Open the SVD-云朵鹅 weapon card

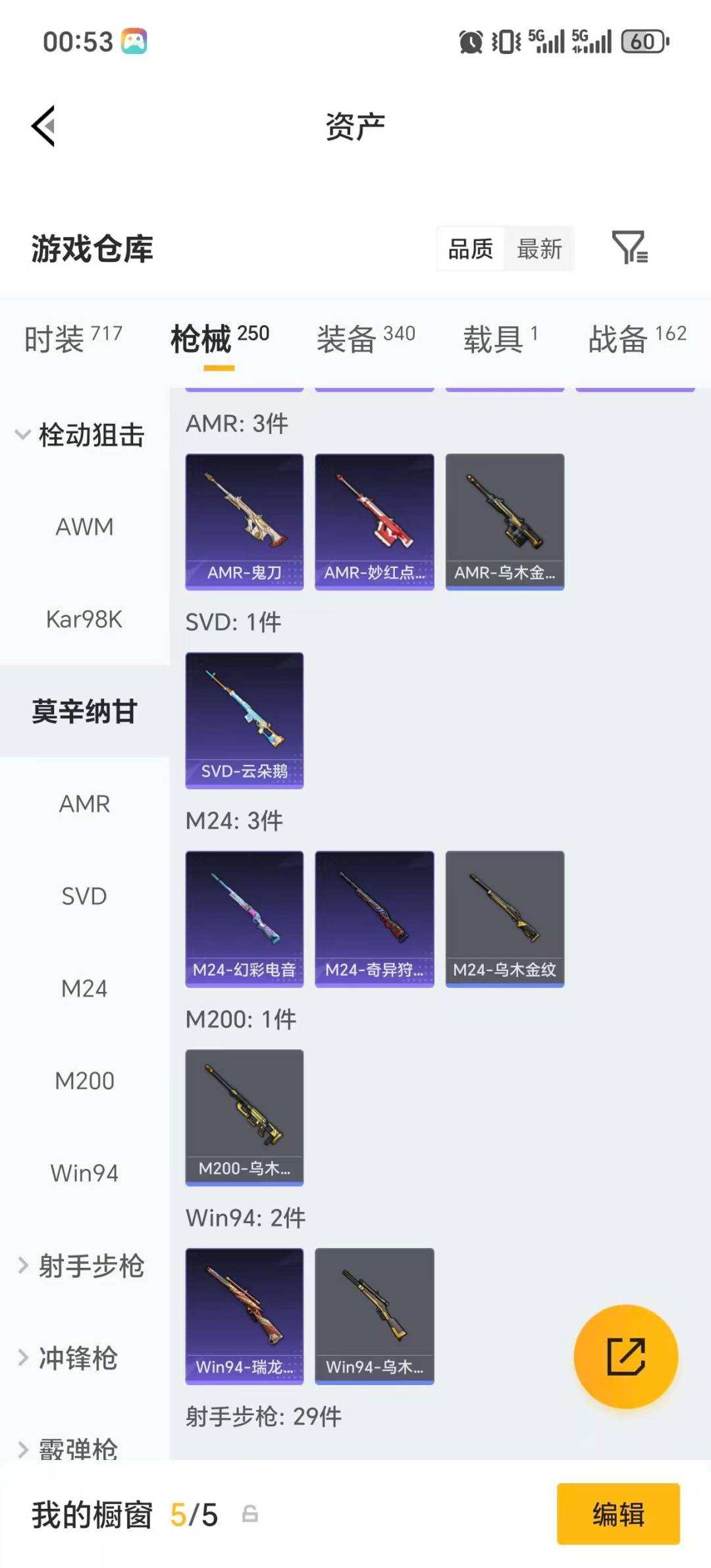coord(244,719)
